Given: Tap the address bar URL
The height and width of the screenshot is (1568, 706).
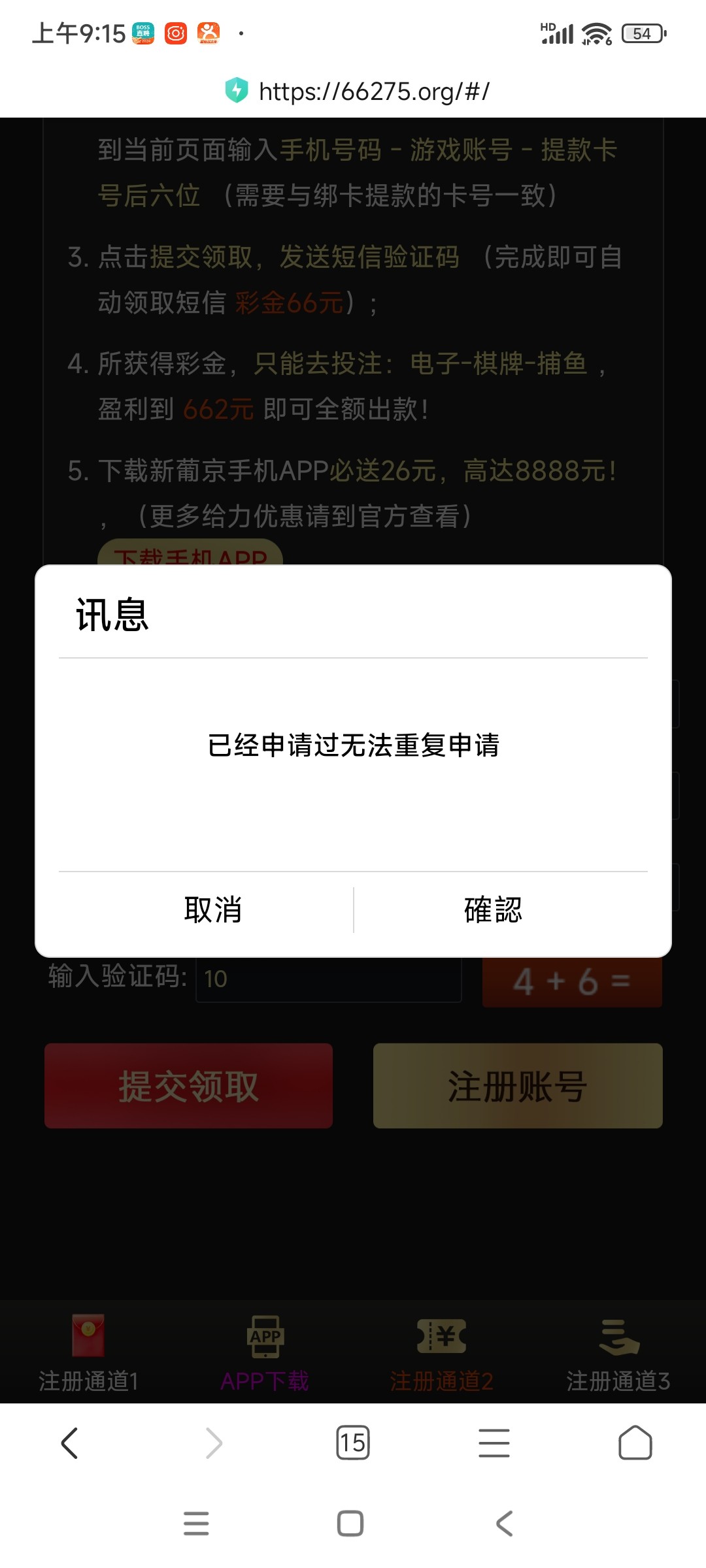Looking at the screenshot, I should tap(373, 91).
